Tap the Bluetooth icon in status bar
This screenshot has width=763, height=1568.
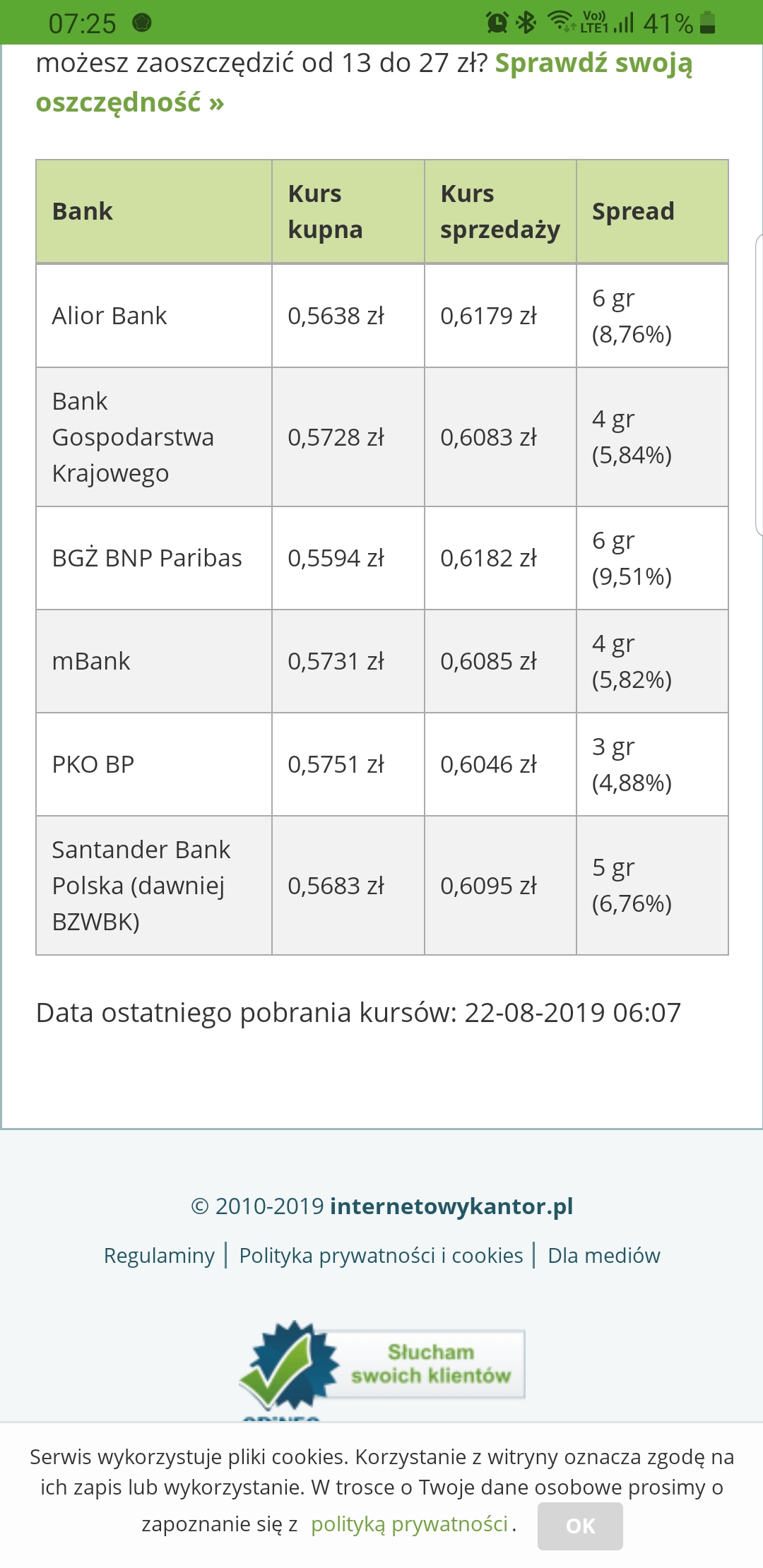click(527, 23)
